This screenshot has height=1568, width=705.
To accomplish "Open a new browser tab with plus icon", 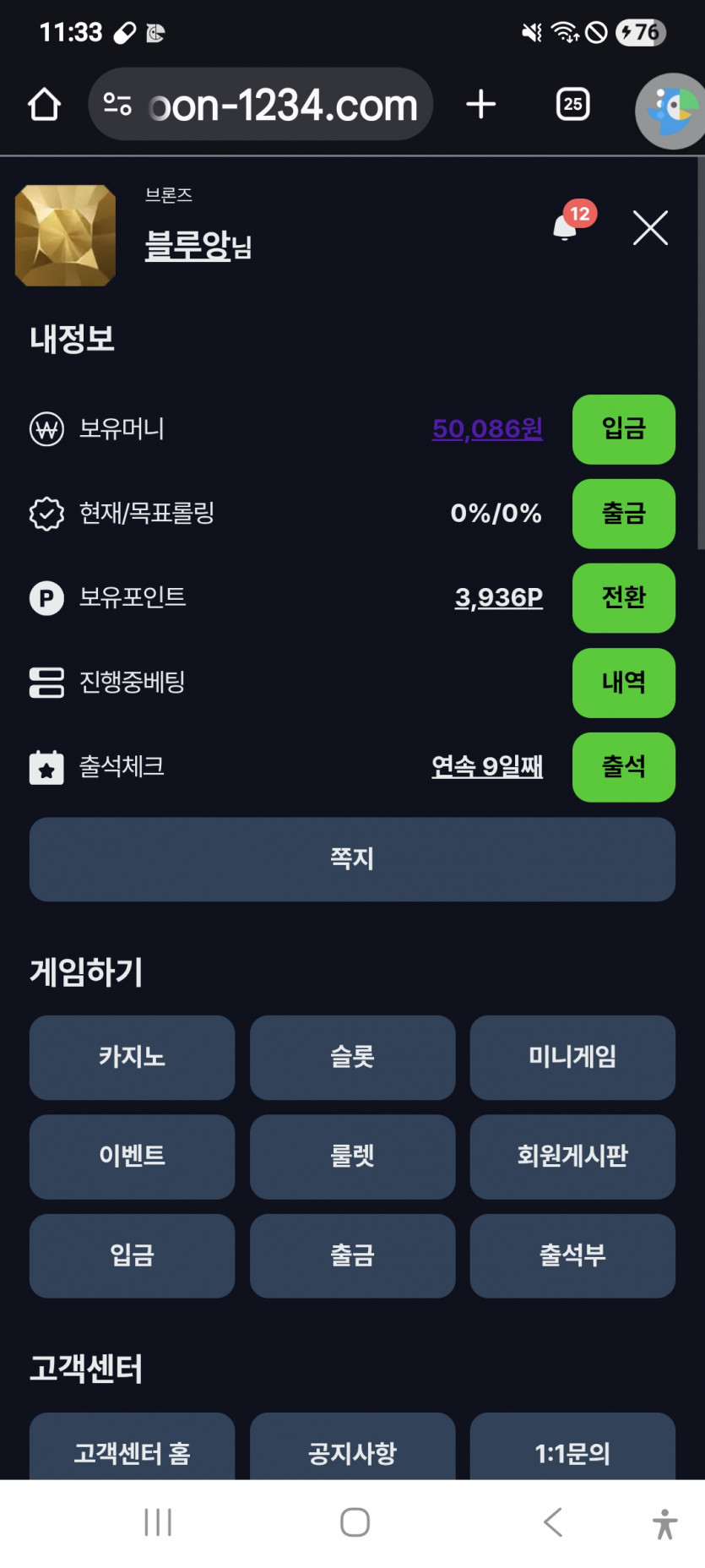I will (480, 104).
